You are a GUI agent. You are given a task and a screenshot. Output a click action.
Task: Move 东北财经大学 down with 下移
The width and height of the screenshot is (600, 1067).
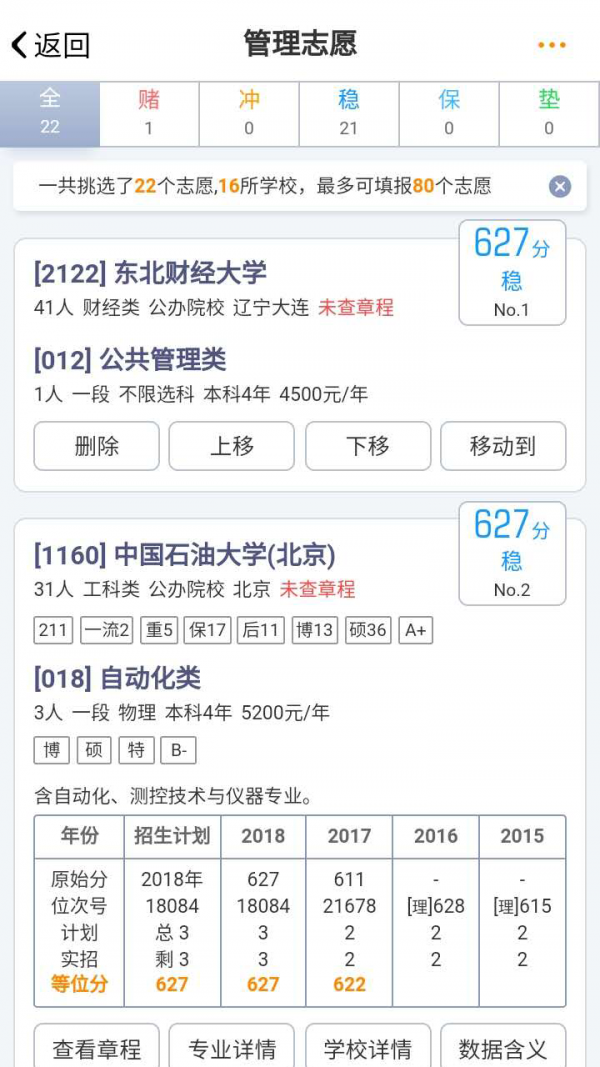[368, 446]
